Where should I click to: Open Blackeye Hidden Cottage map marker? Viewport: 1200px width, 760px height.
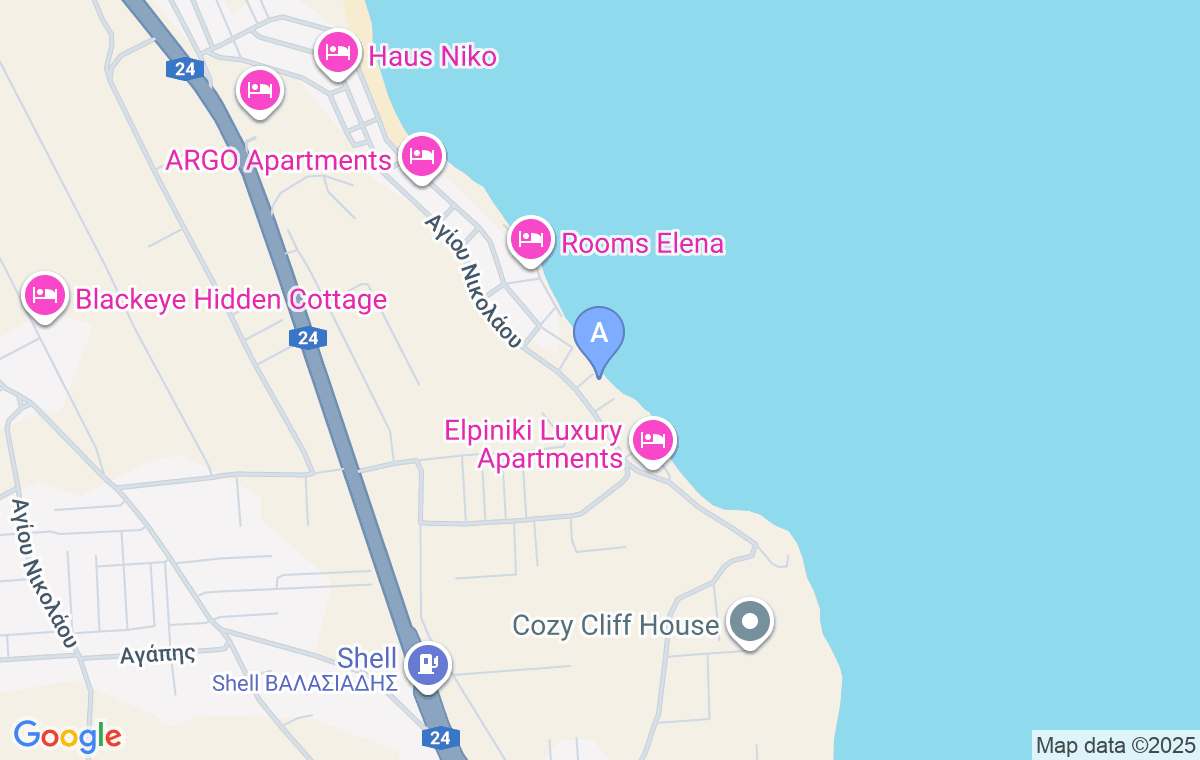click(45, 296)
